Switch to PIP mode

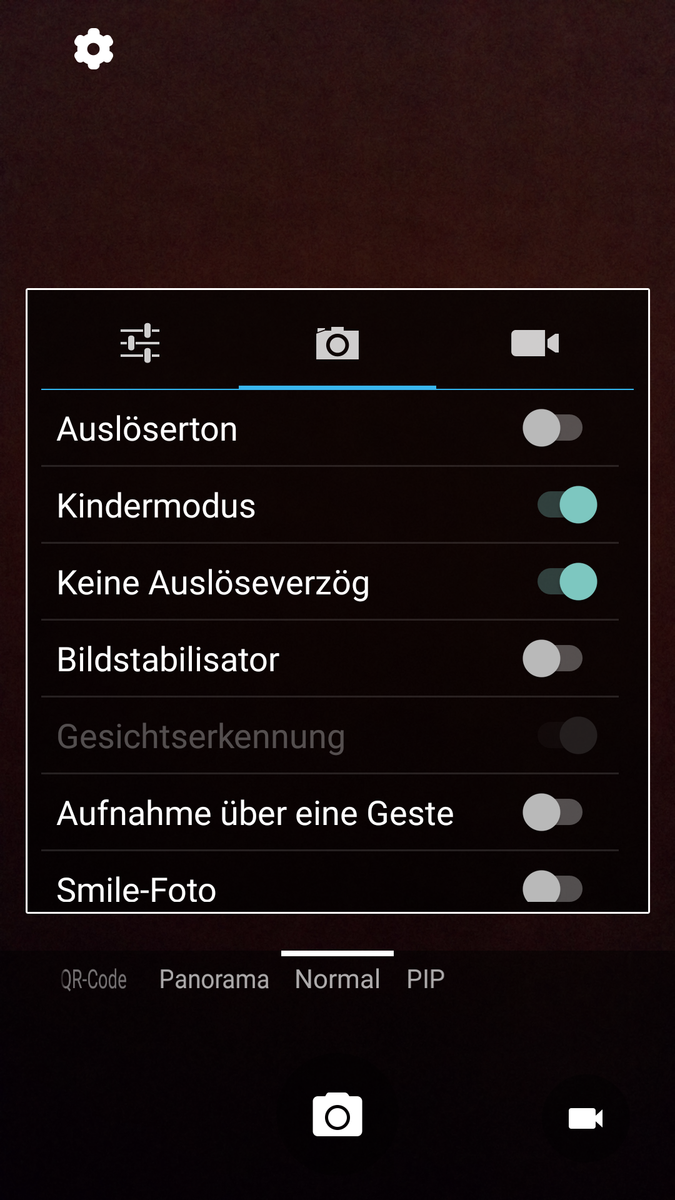[x=425, y=979]
